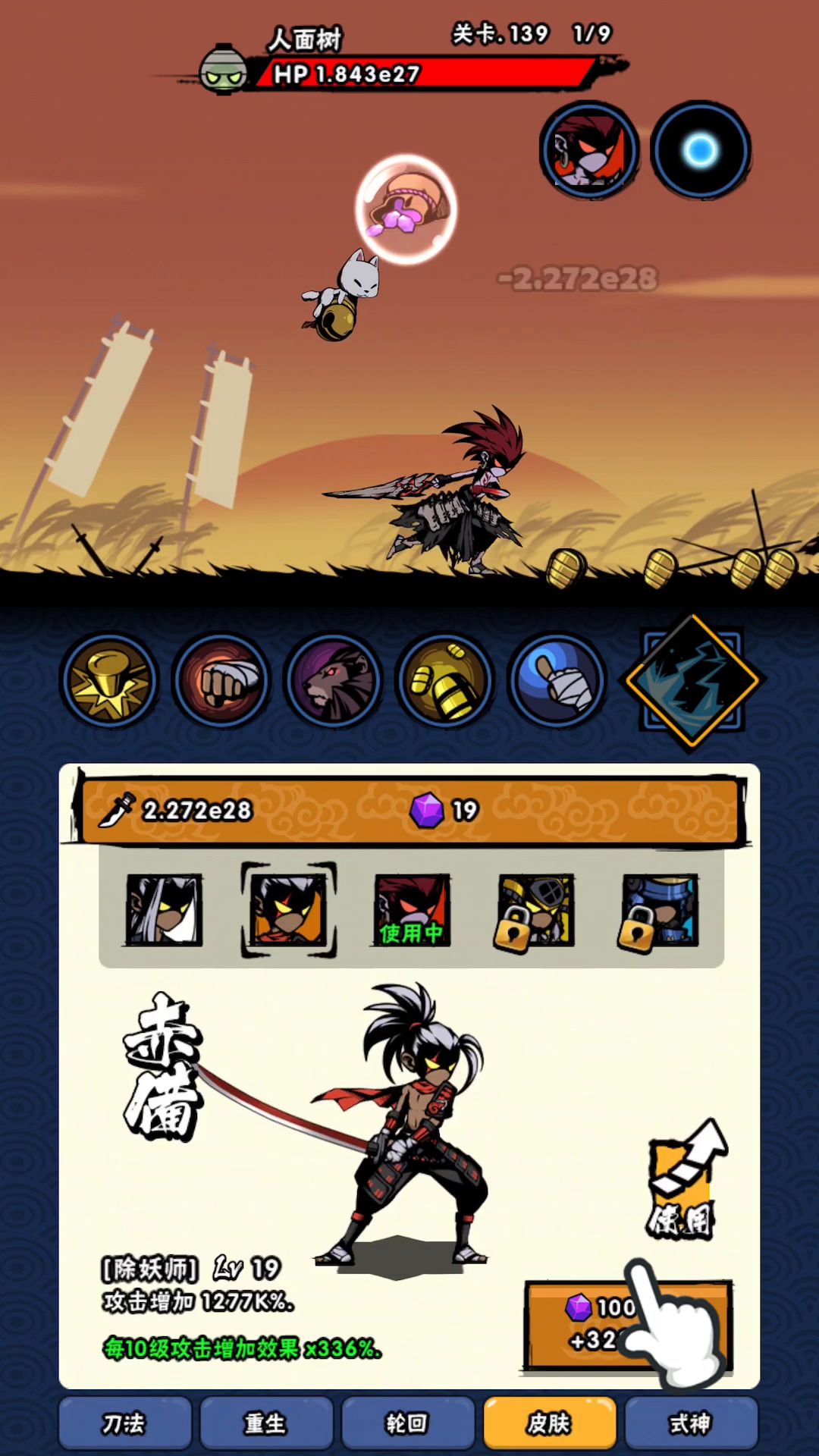Select the white-haired skin thumbnail
The image size is (819, 1456).
tap(165, 909)
